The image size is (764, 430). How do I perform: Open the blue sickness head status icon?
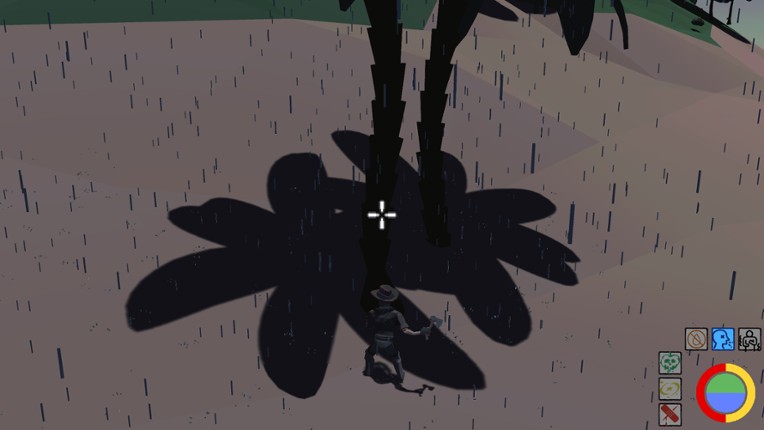coord(722,339)
